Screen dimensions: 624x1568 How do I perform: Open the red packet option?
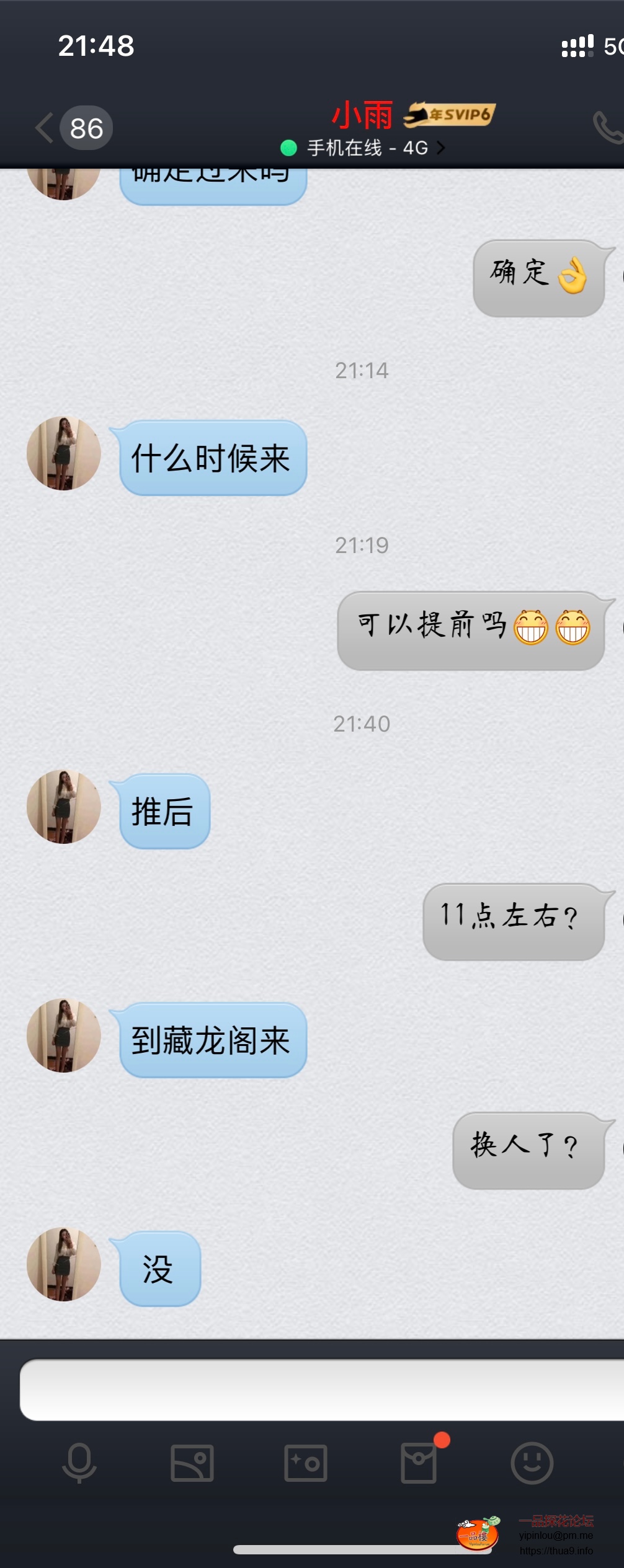pos(419,1463)
